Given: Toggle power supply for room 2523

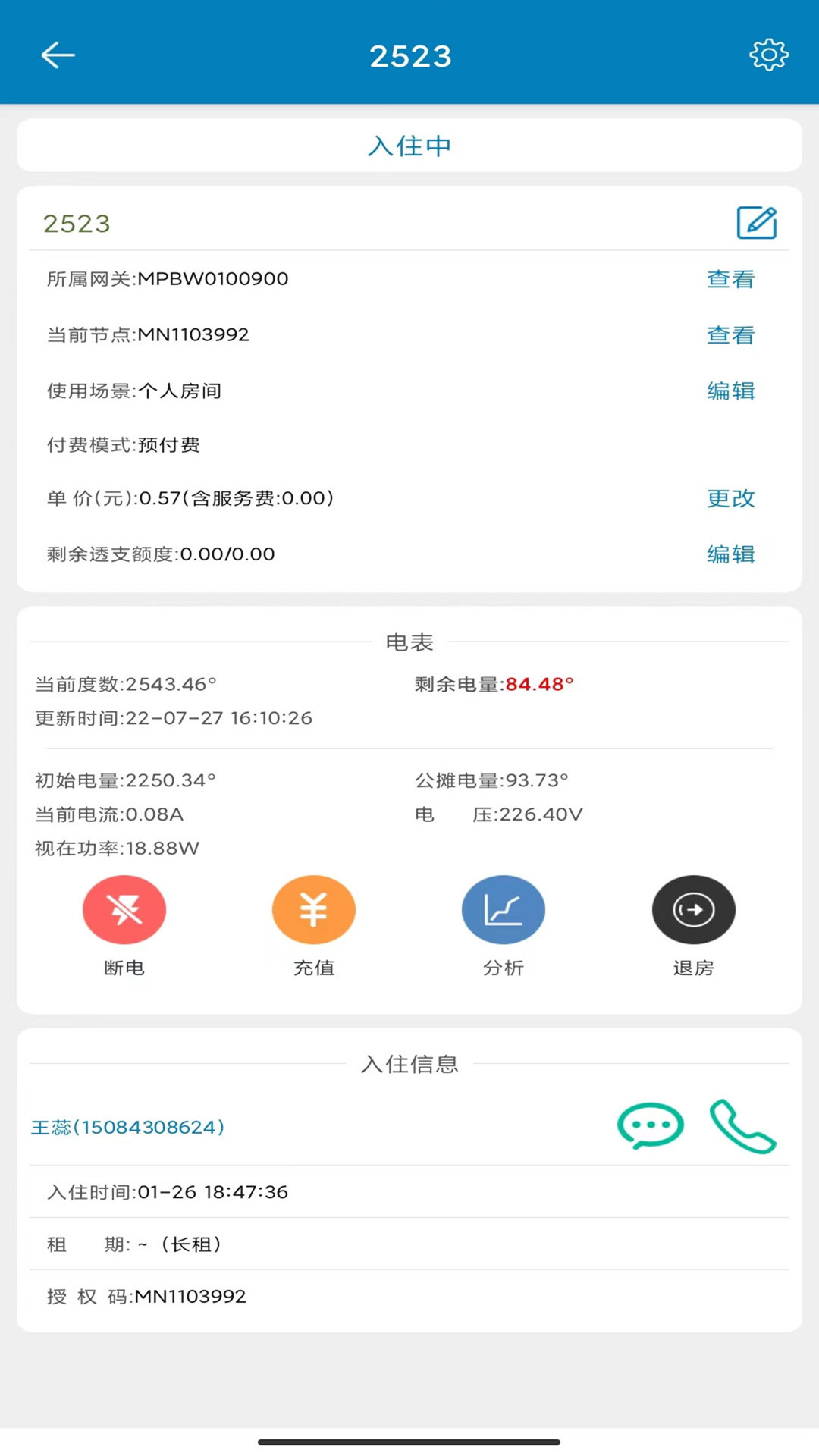Looking at the screenshot, I should 124,909.
